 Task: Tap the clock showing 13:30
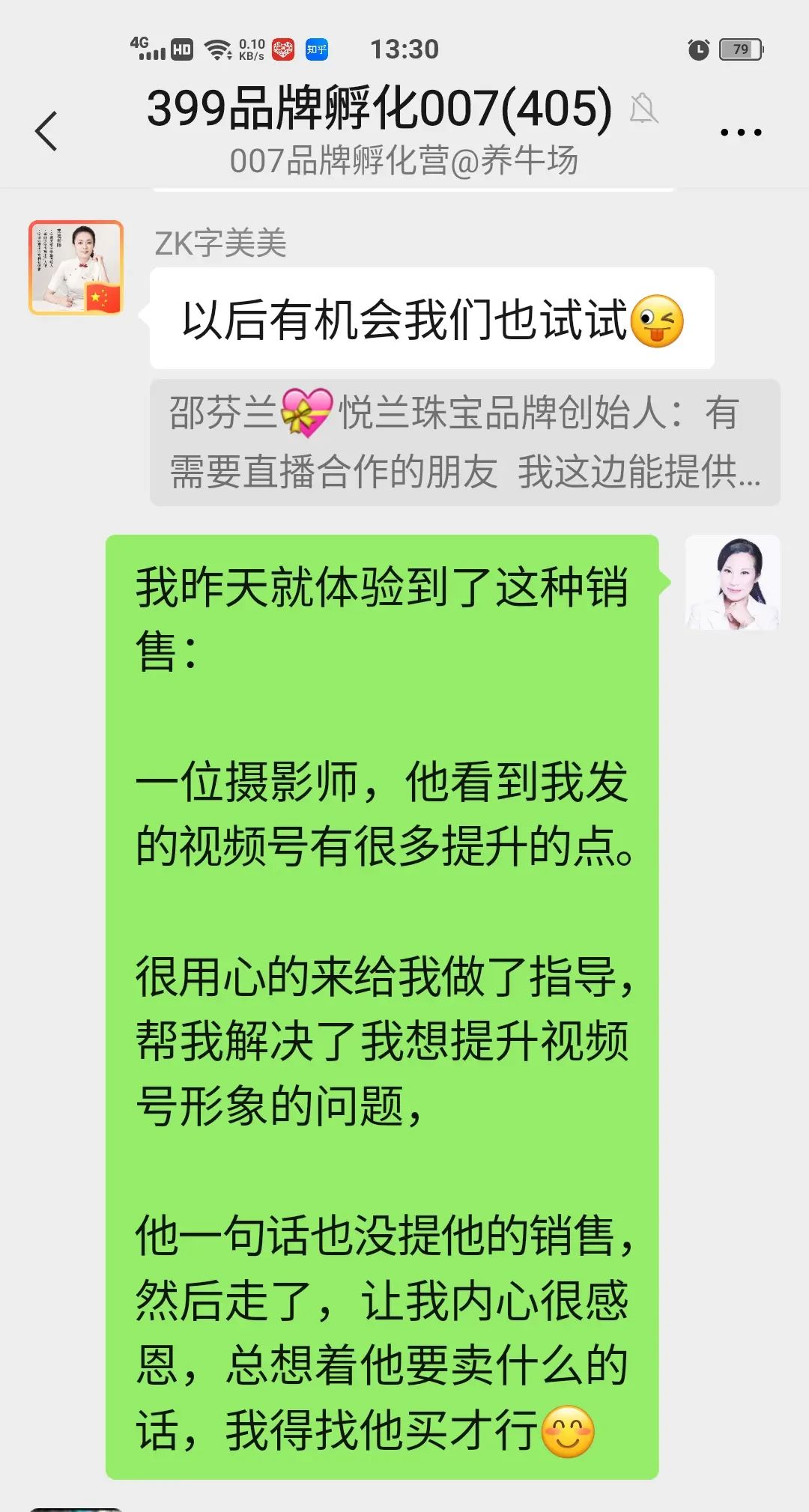tap(403, 49)
